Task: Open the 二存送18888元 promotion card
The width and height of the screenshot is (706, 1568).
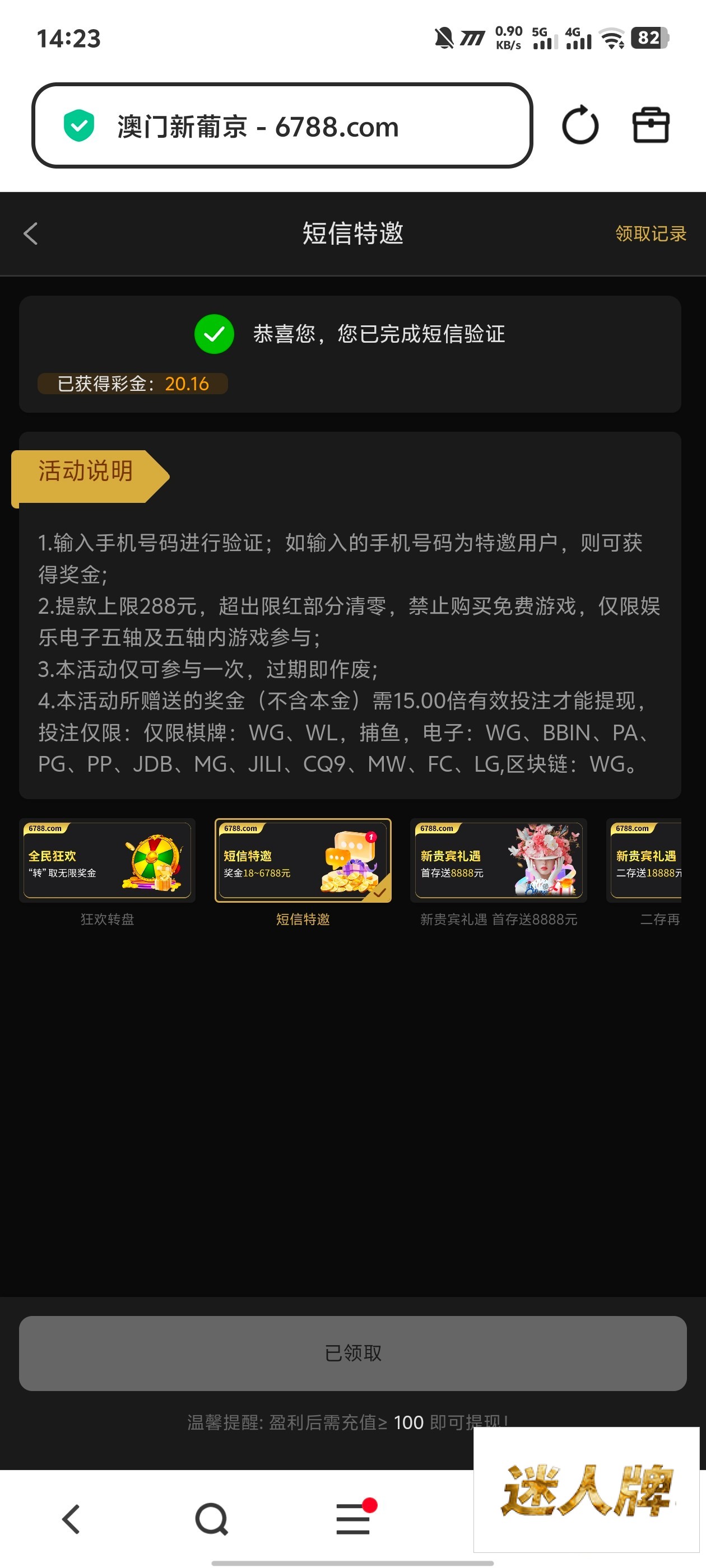Action: pyautogui.click(x=645, y=860)
